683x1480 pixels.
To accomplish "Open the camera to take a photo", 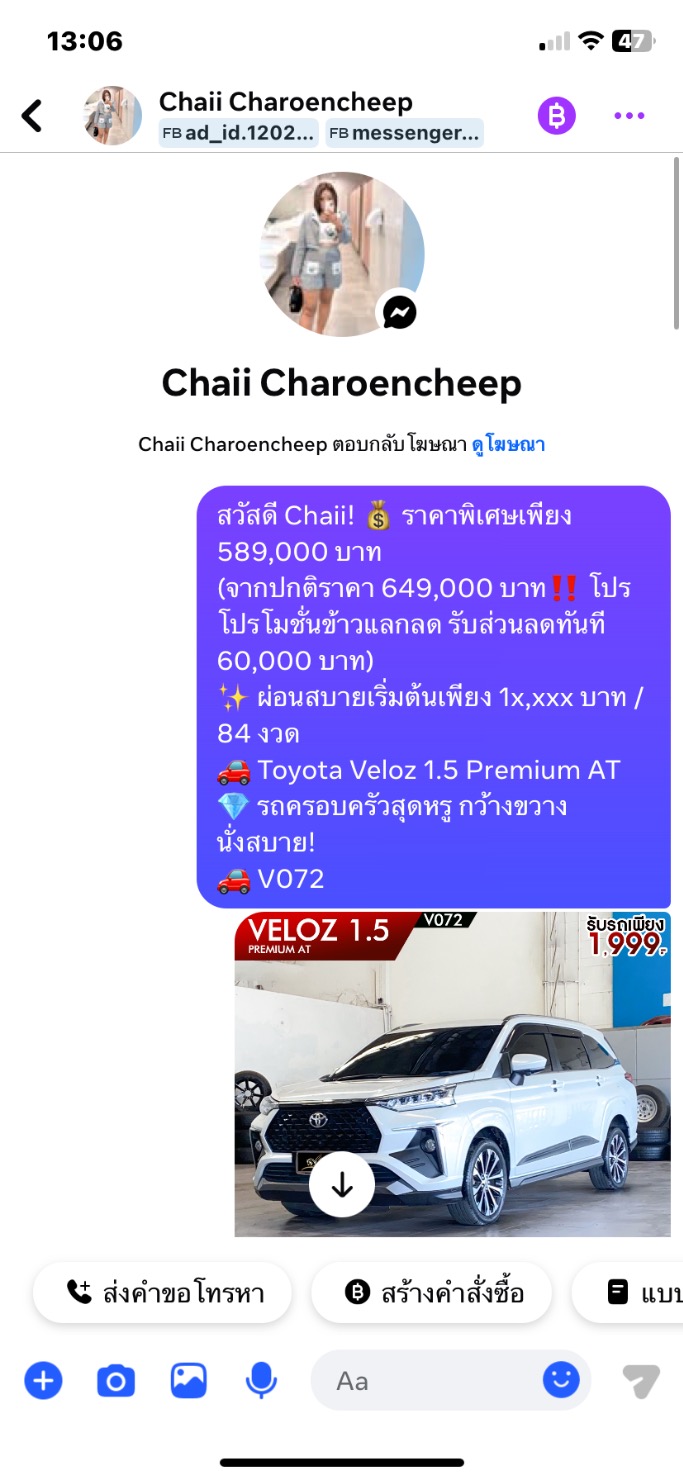I will [116, 1381].
